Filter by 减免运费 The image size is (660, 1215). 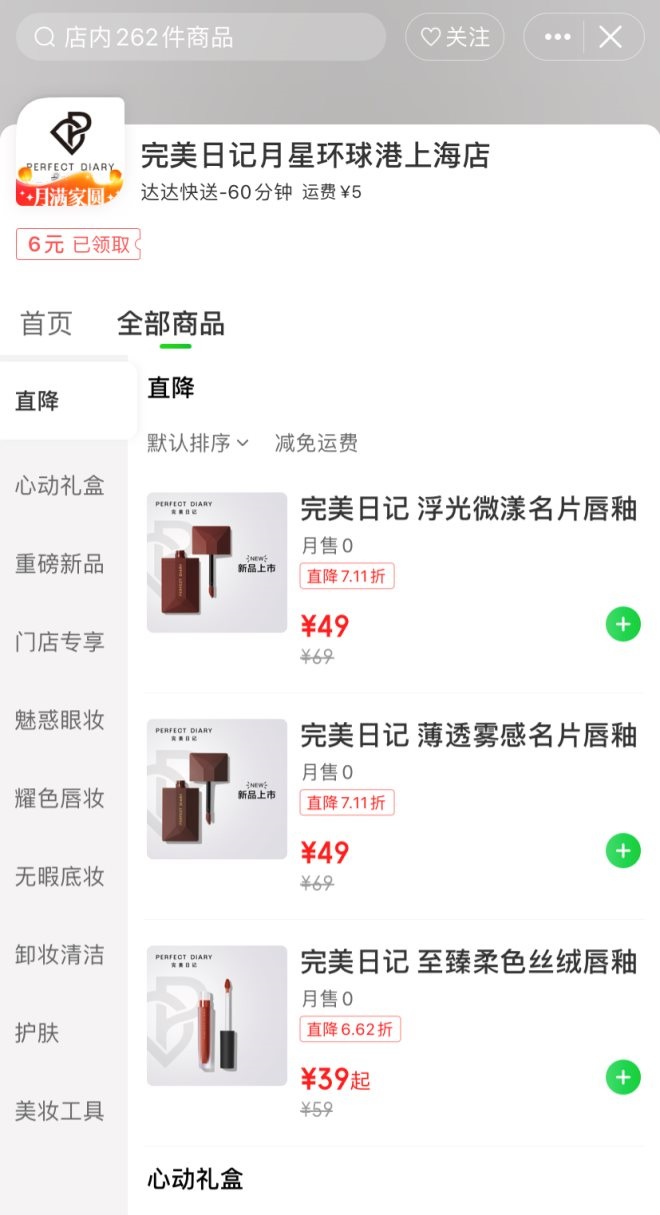(x=316, y=443)
